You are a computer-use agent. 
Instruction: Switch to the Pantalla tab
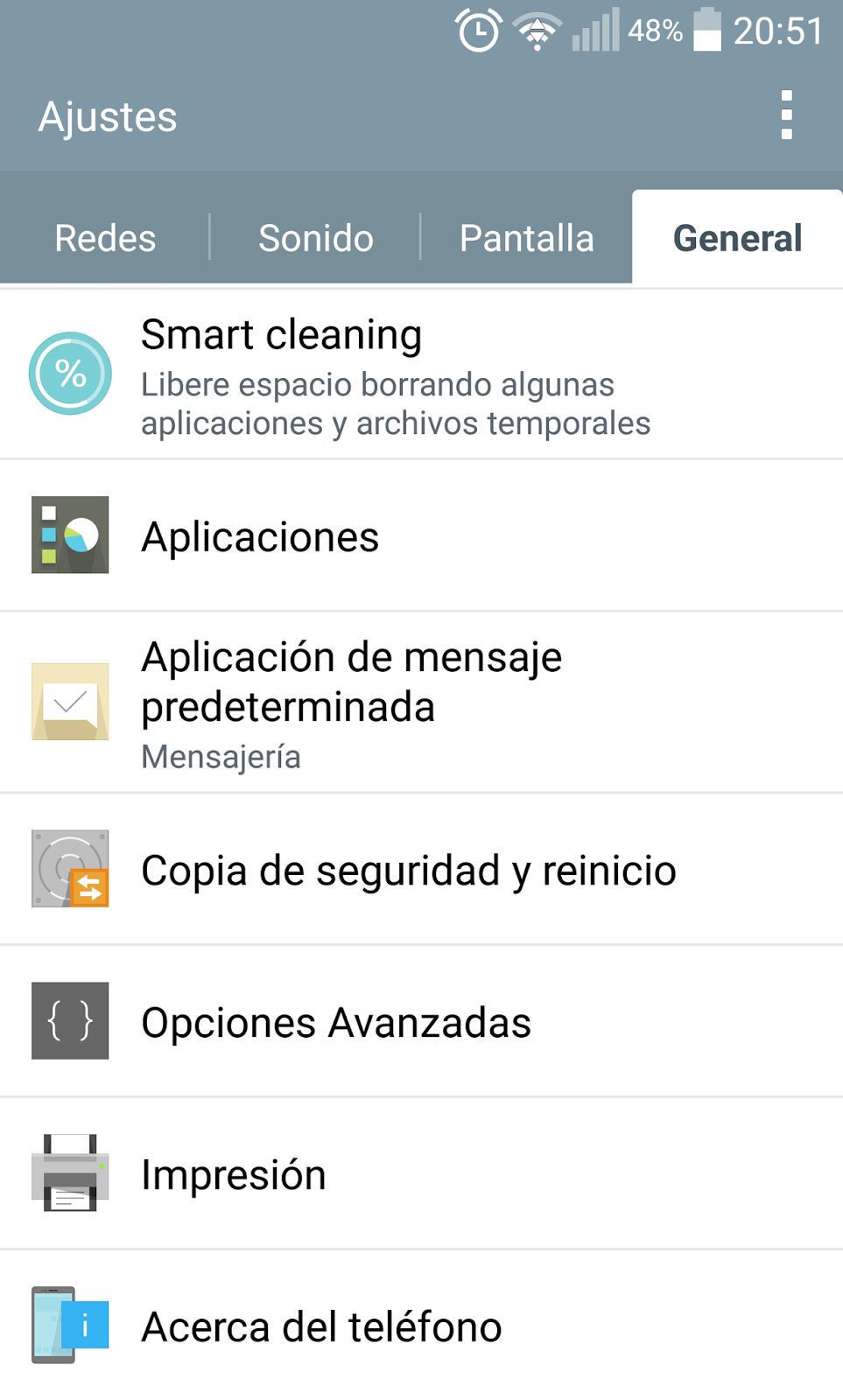point(526,238)
